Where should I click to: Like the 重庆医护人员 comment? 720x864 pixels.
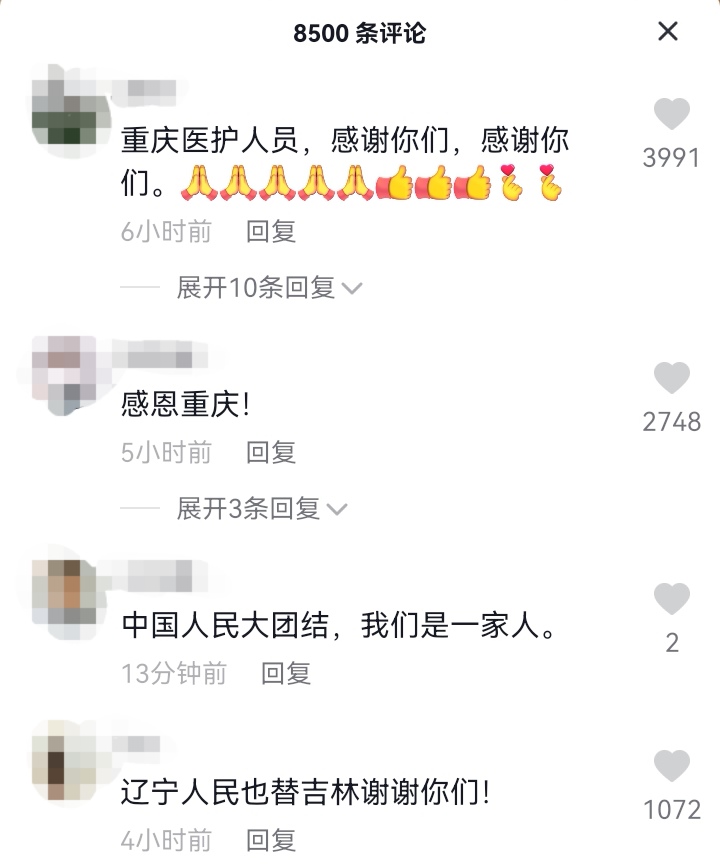point(671,115)
